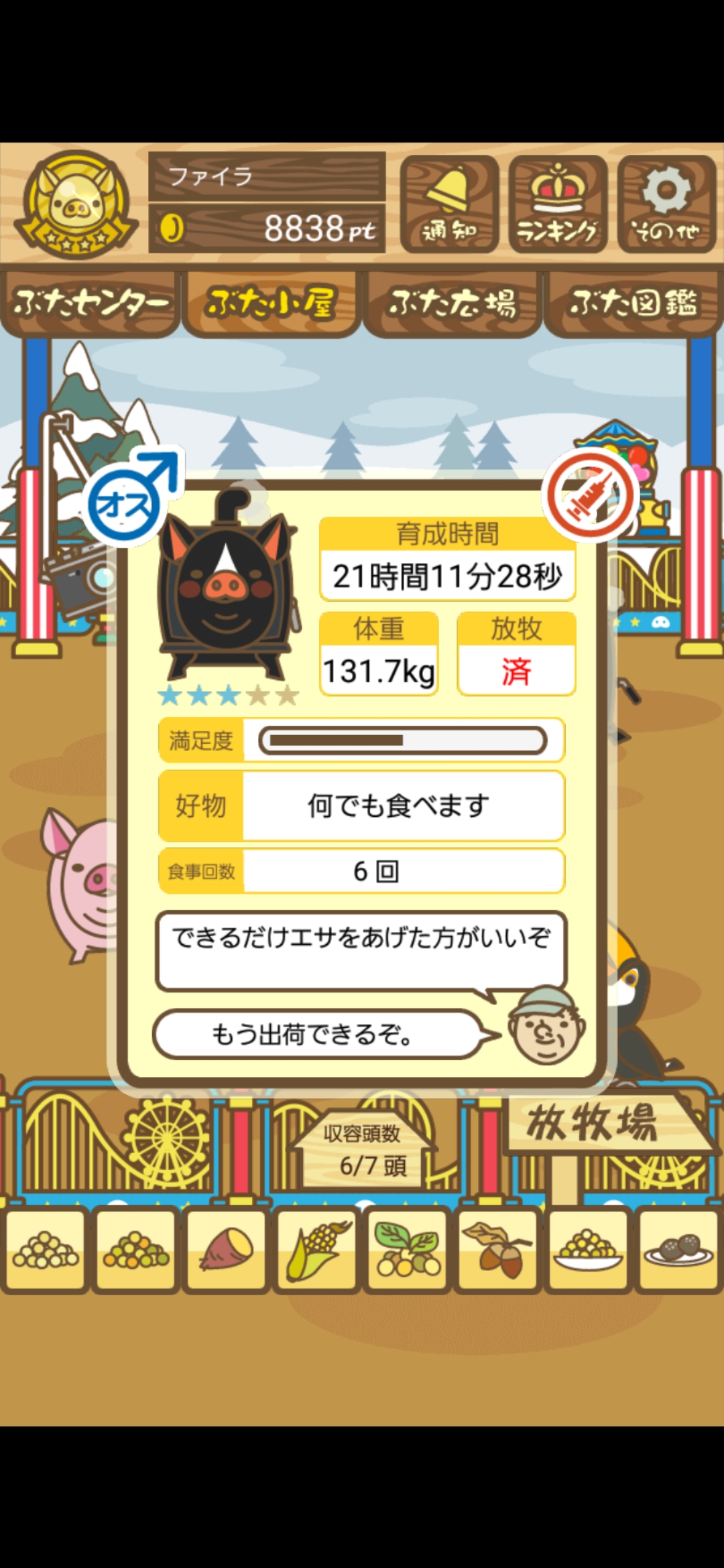Screen dimensions: 724x1568
Task: Switch to ぶた市場 tab
Action: pyautogui.click(x=452, y=304)
